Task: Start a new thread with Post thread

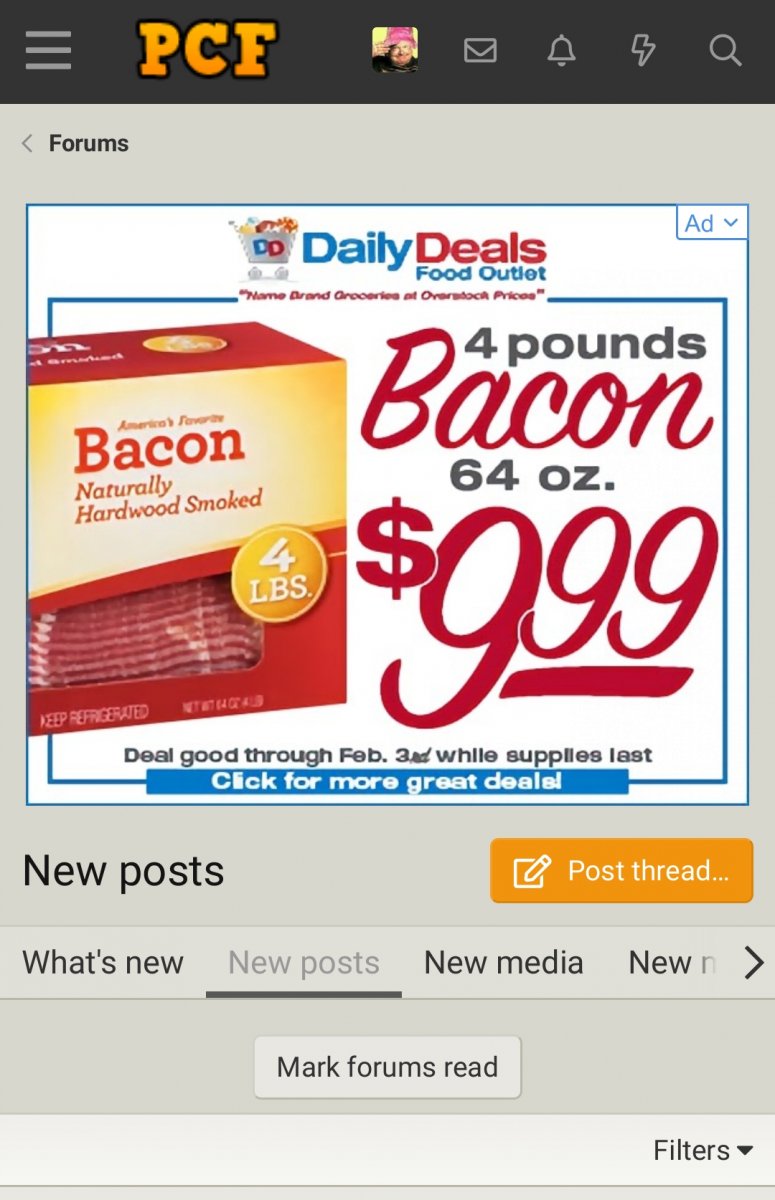Action: pyautogui.click(x=621, y=871)
